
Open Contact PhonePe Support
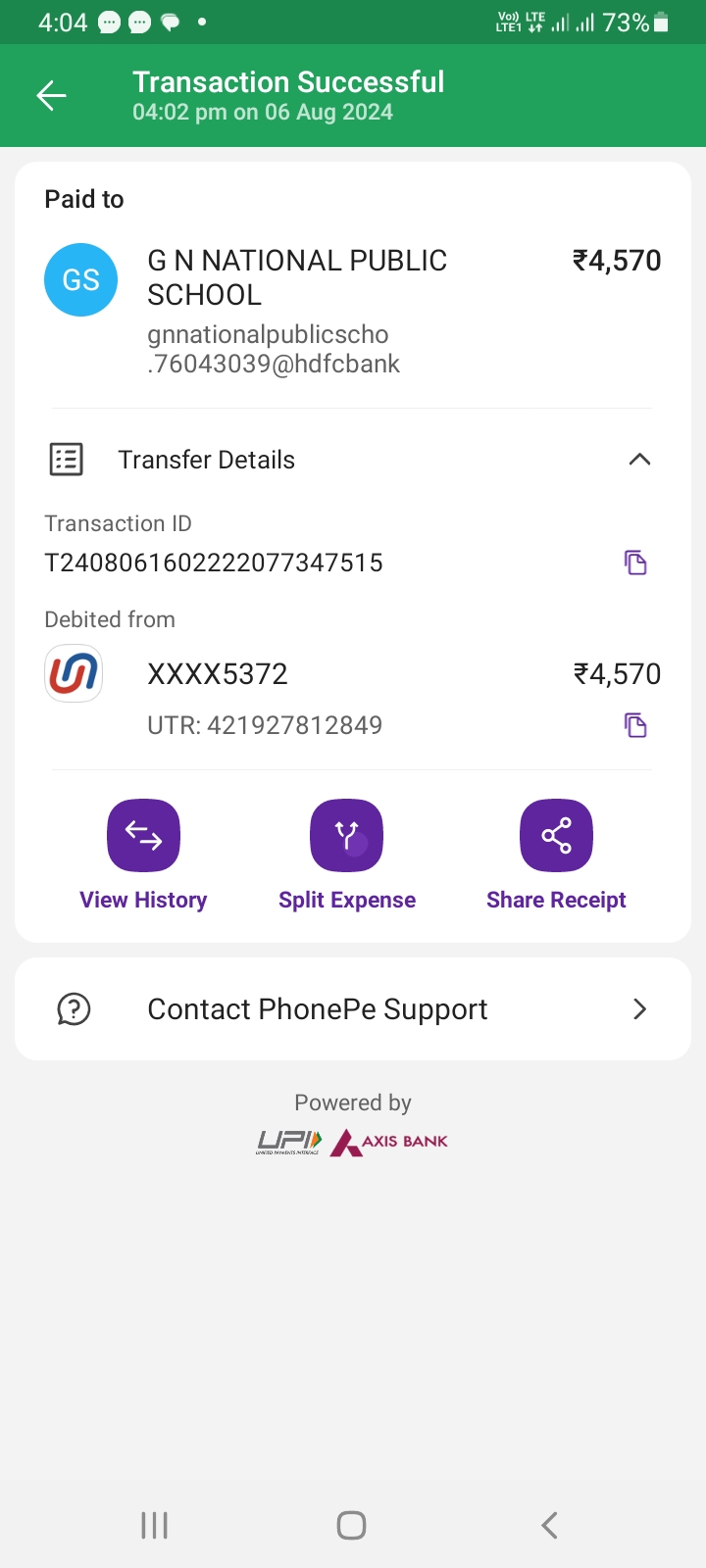pos(353,1008)
